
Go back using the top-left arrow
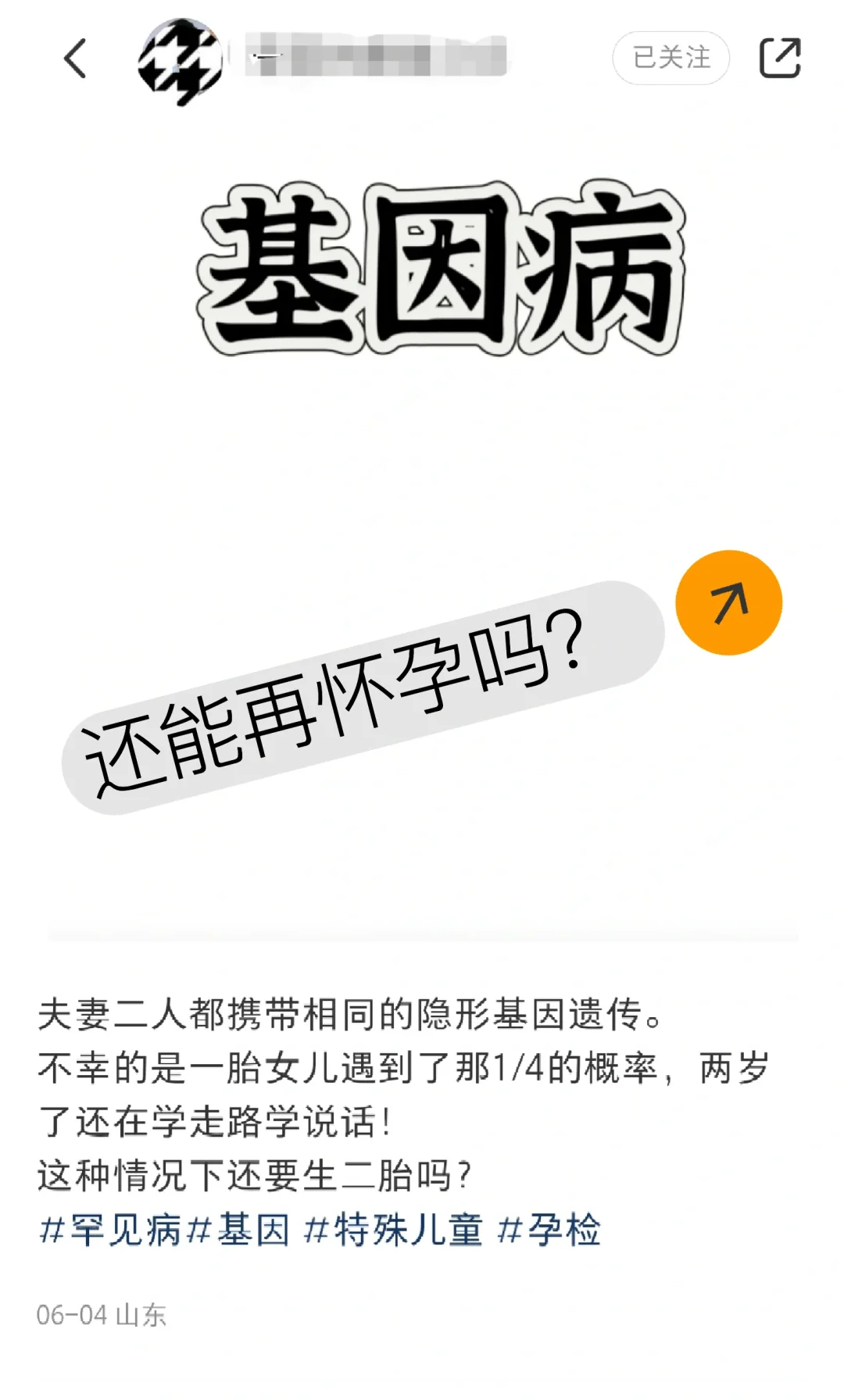pos(75,59)
